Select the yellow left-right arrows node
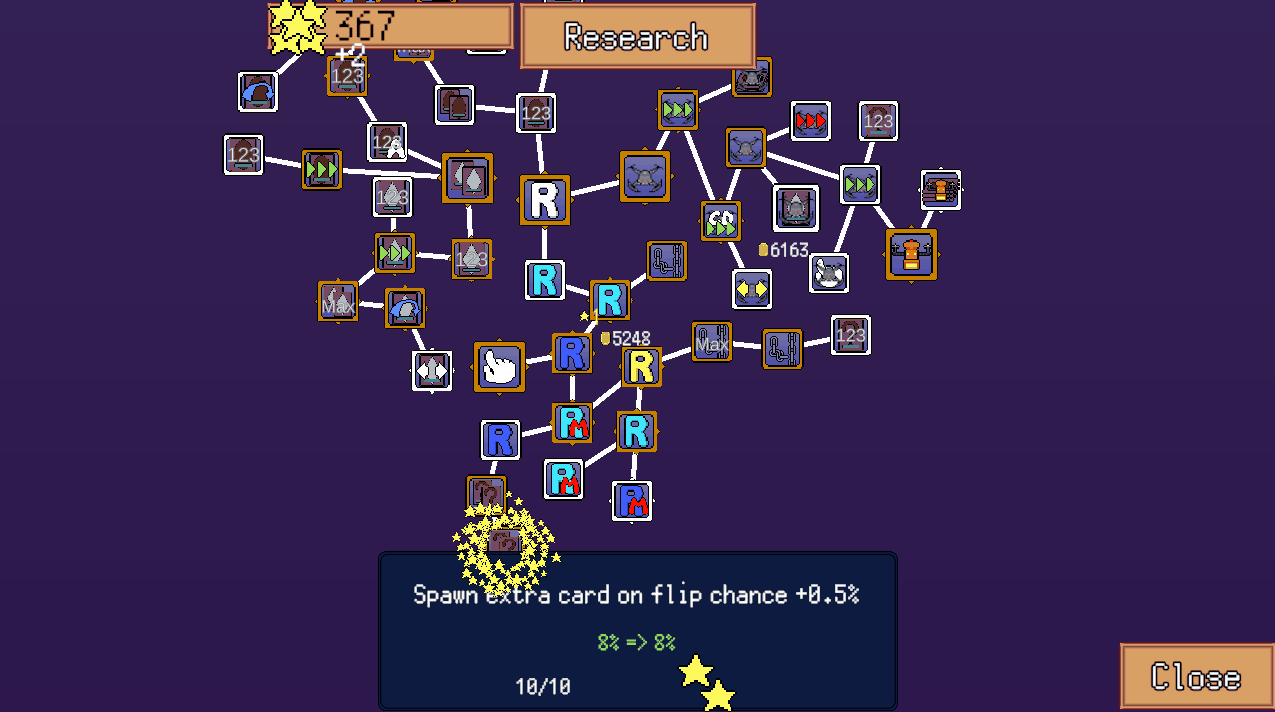Viewport: 1275px width, 712px height. (752, 289)
